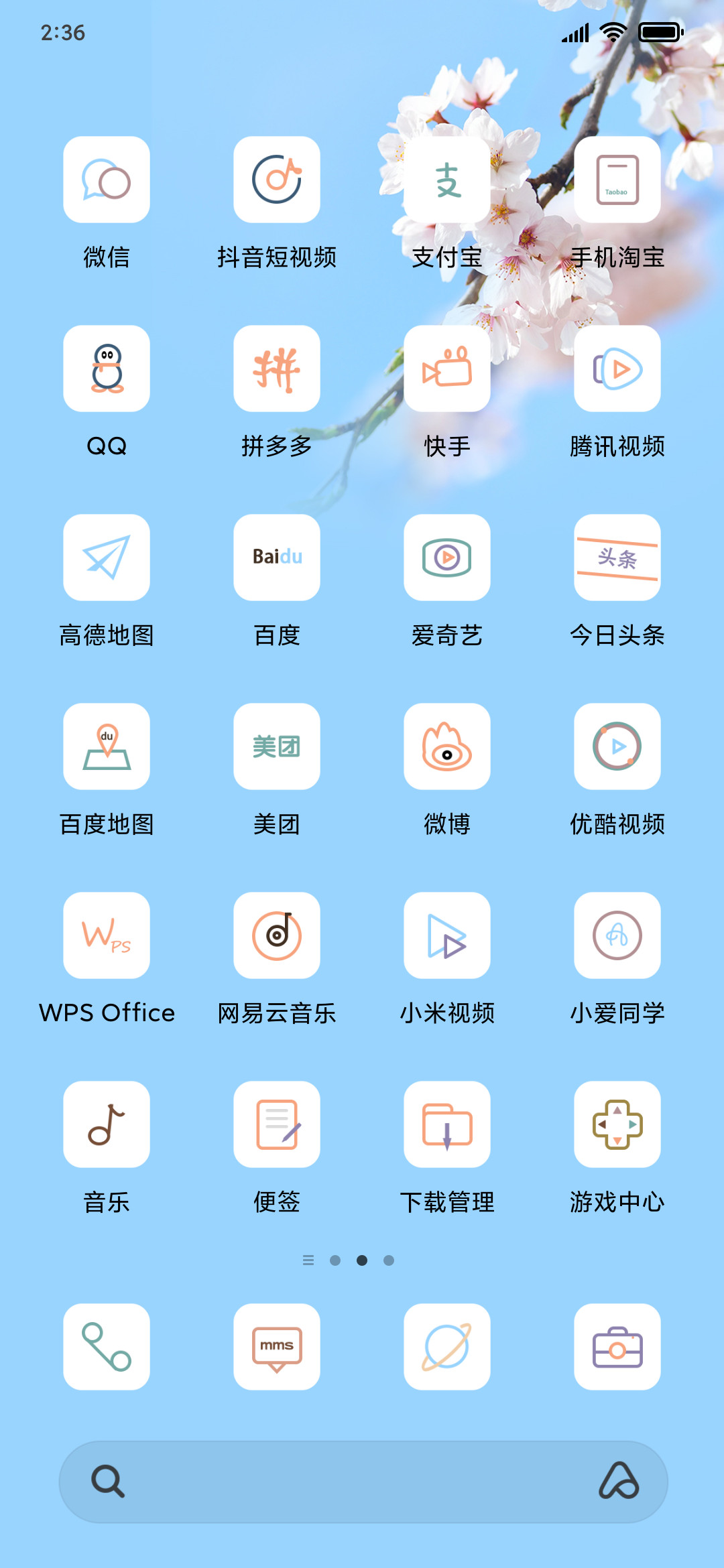This screenshot has height=1568, width=724.
Task: Open the phone dialer in the dock
Action: click(107, 1347)
